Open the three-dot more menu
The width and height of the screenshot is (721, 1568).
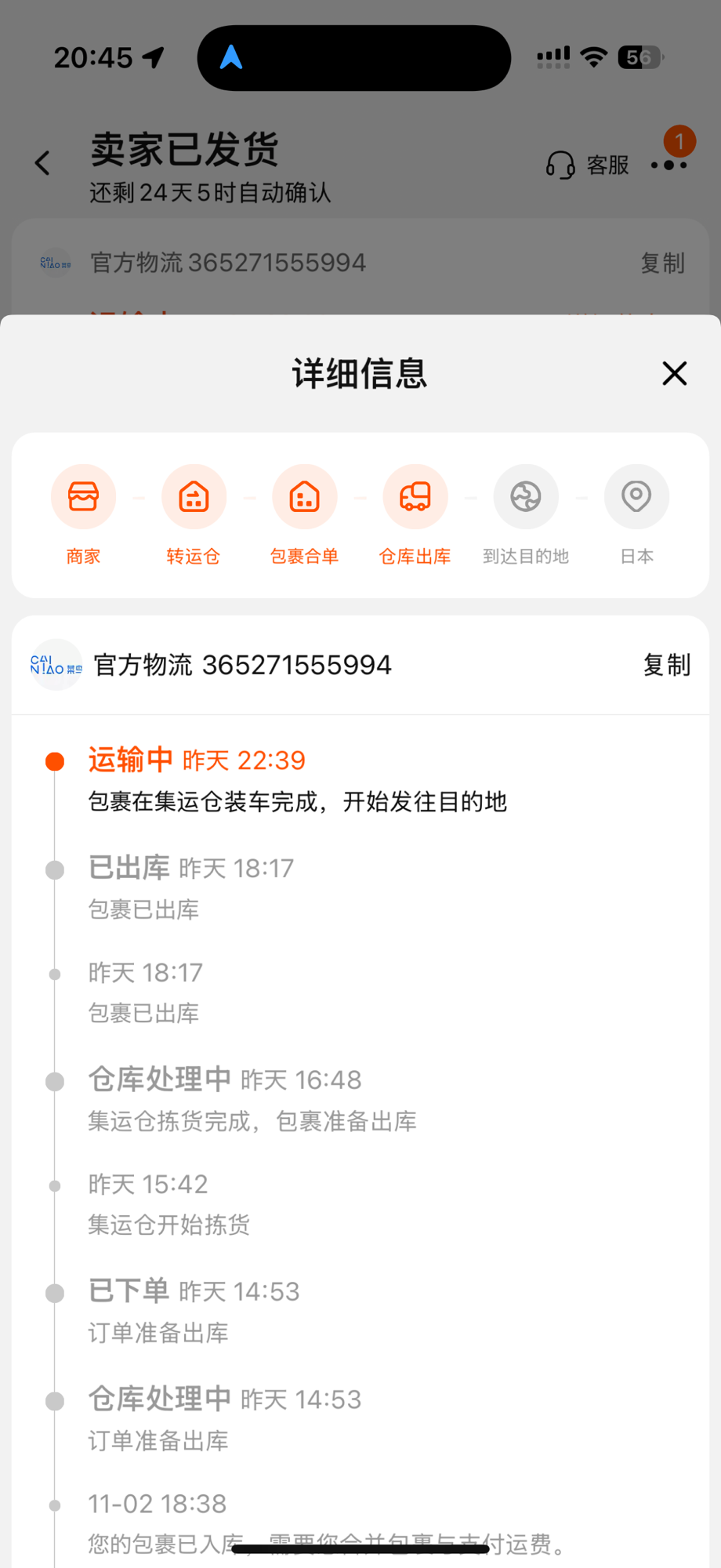click(669, 165)
